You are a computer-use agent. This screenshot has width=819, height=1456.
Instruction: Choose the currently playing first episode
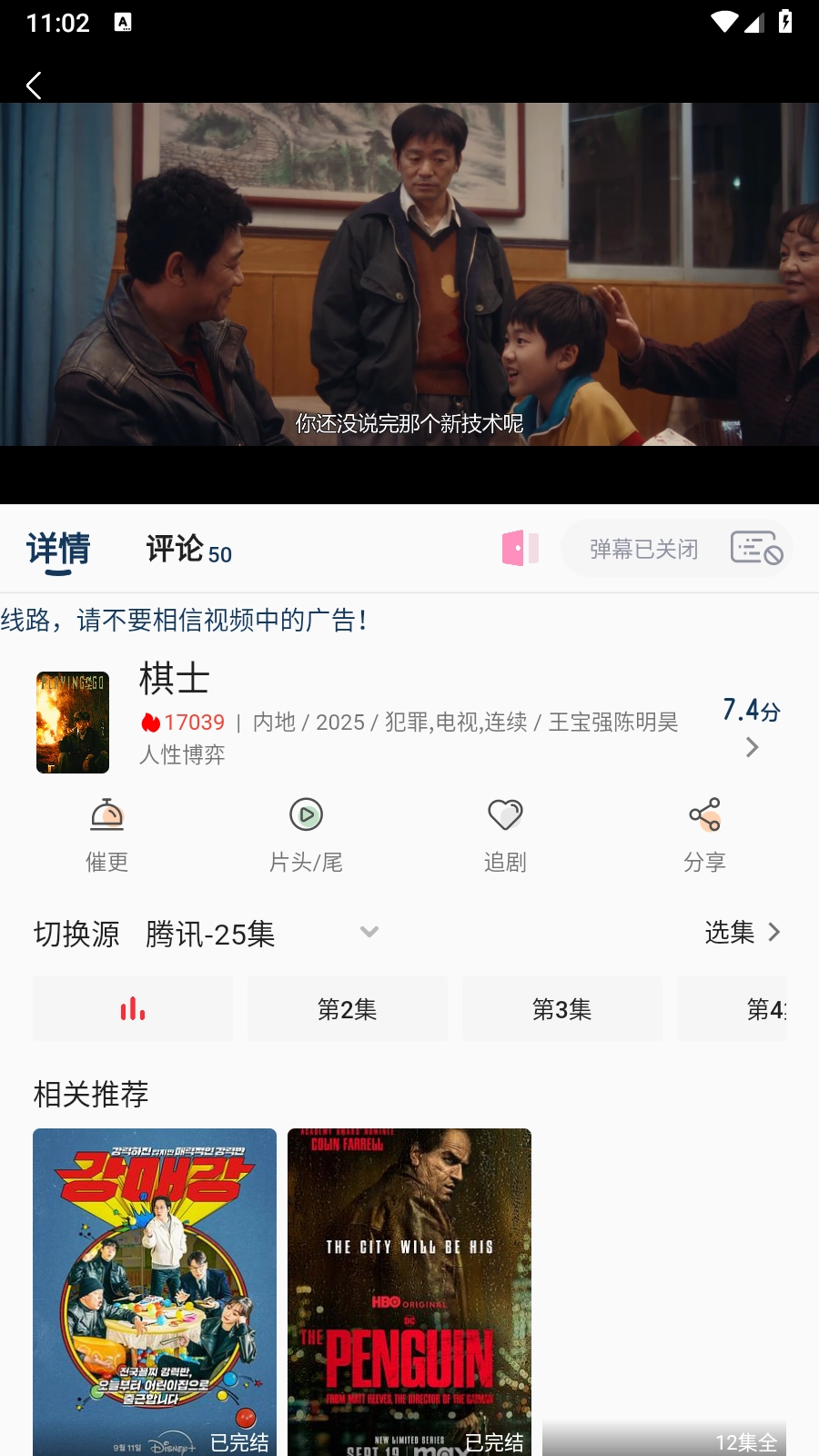point(133,1008)
